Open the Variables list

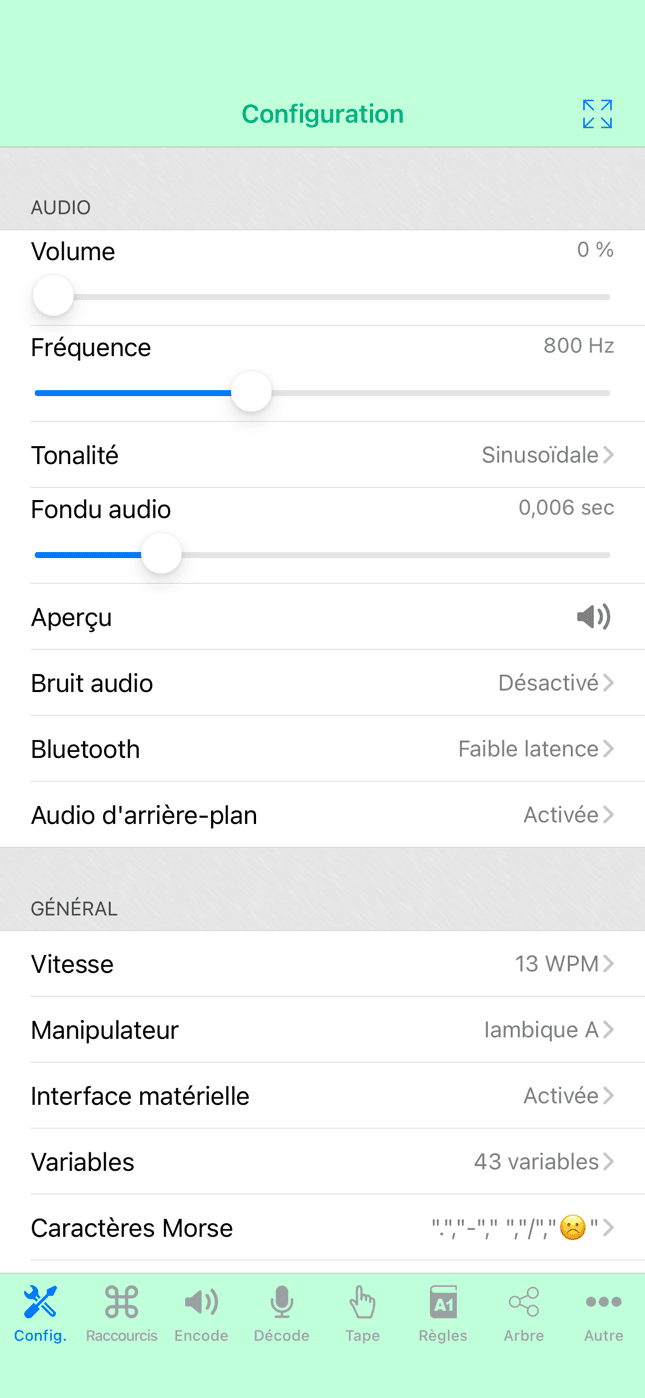point(322,1162)
